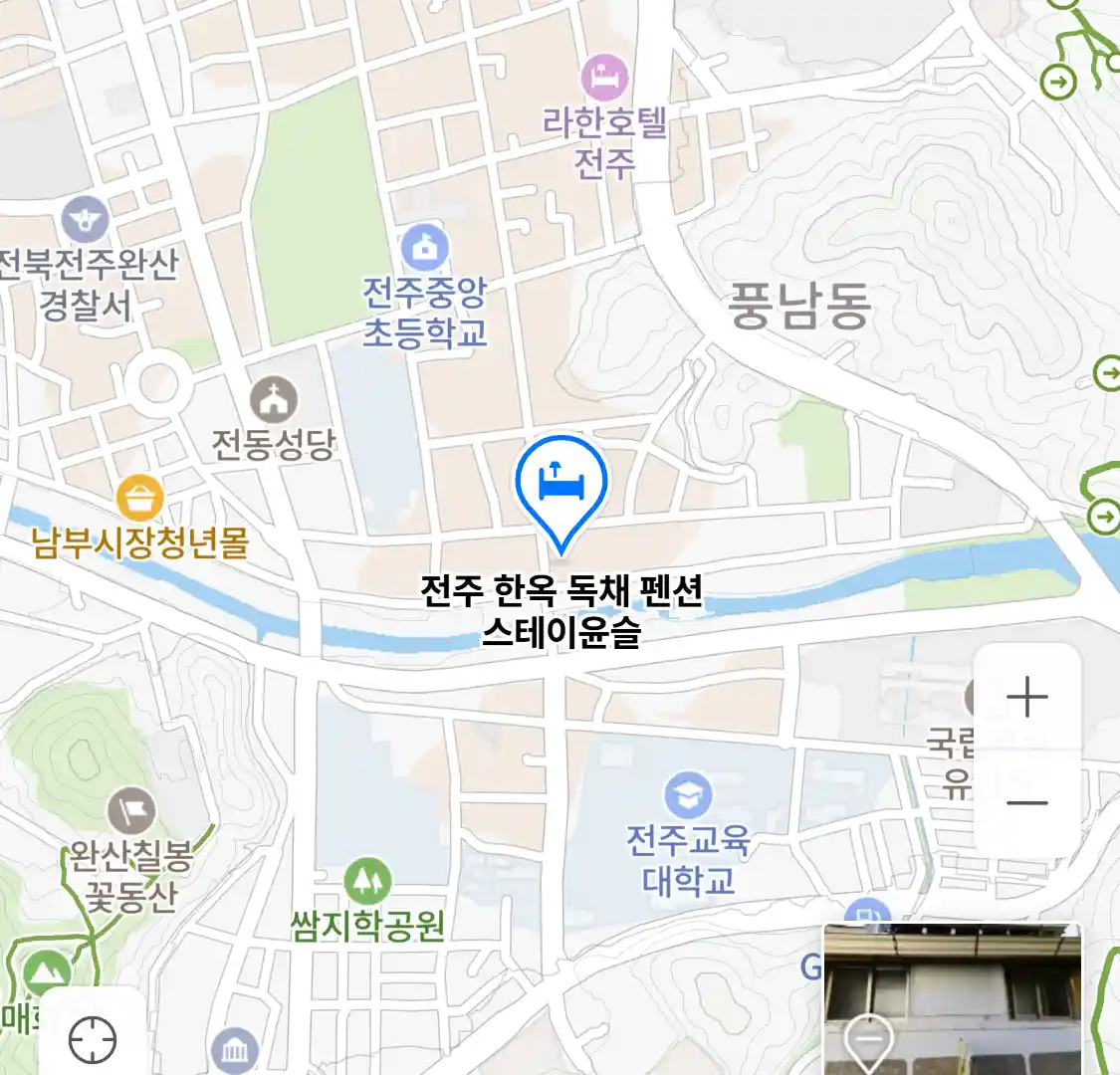Image resolution: width=1120 pixels, height=1075 pixels.
Task: Select 전주교육대학교 university marker
Action: pyautogui.click(x=688, y=796)
